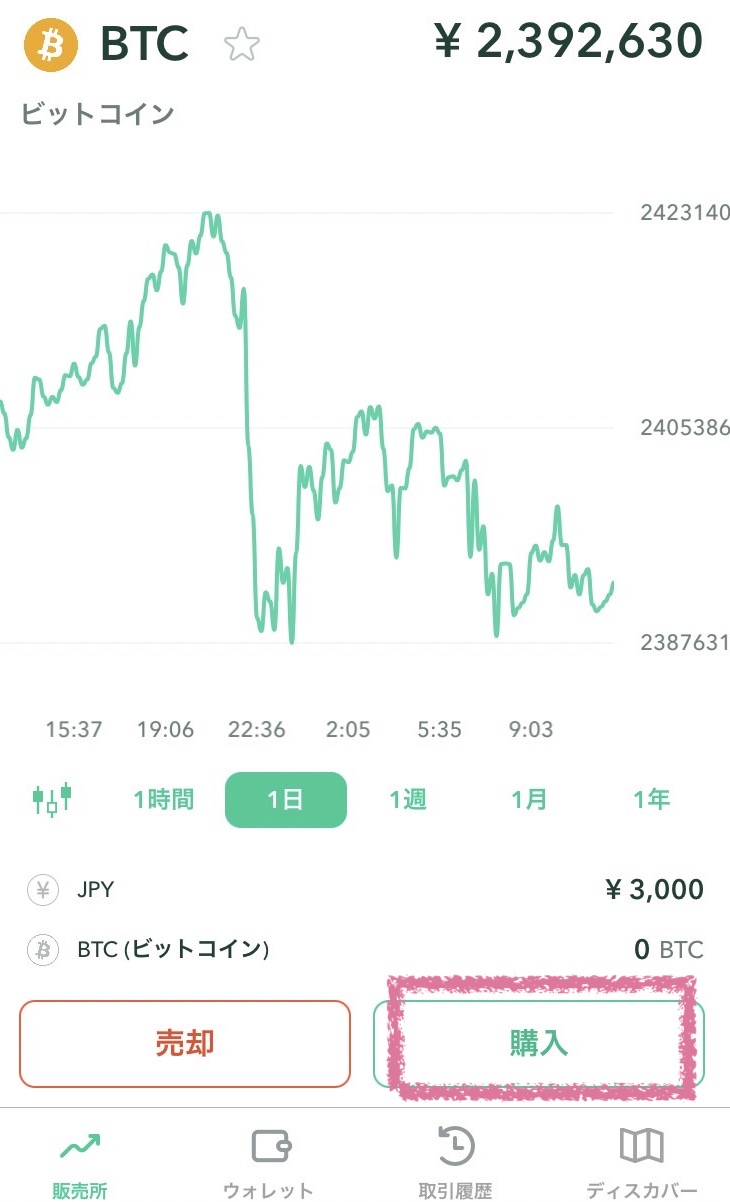Image resolution: width=730 pixels, height=1202 pixels.
Task: Select the 1年 chart range
Action: [651, 800]
